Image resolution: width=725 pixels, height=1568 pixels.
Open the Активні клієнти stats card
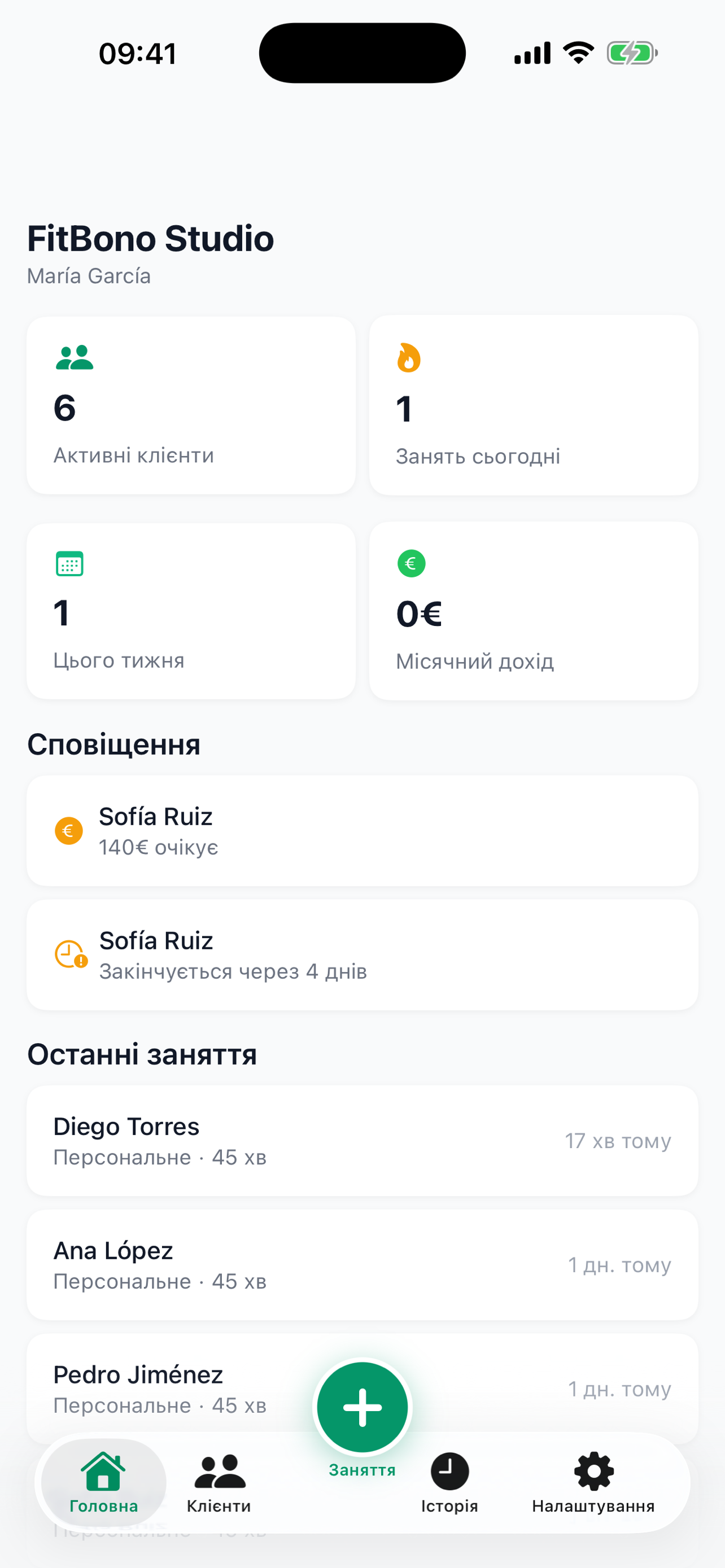190,404
